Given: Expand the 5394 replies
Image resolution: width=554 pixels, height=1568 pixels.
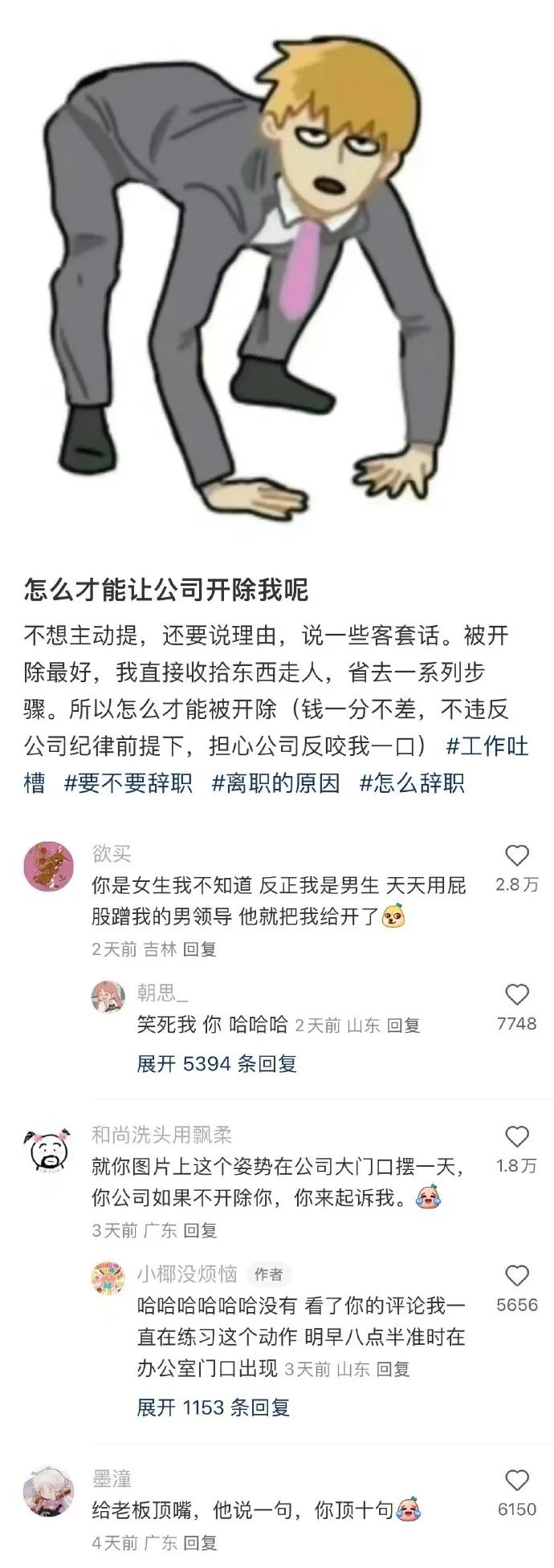Looking at the screenshot, I should [x=216, y=1064].
